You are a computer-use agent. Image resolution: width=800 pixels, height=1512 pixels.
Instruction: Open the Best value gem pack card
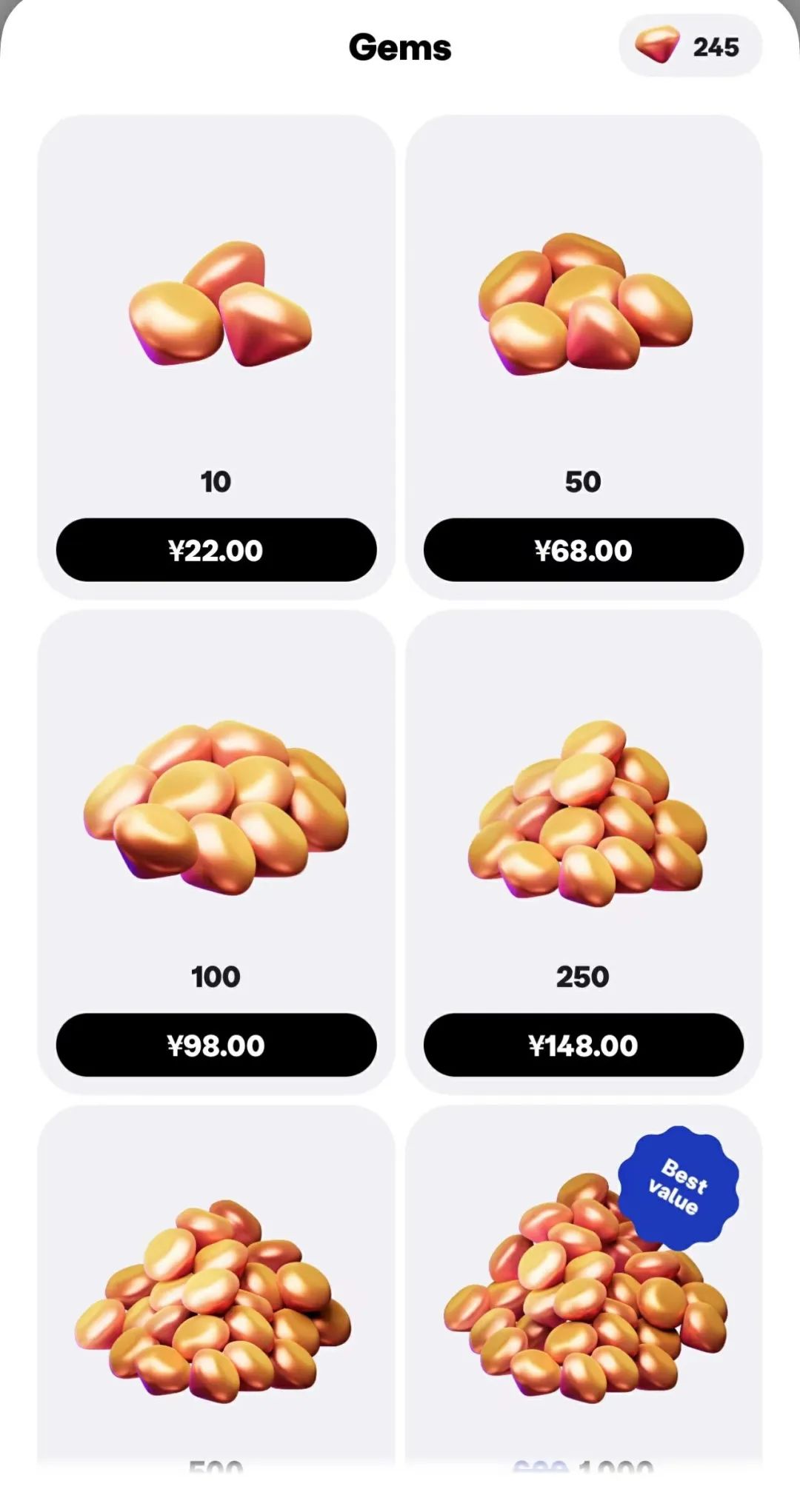tap(584, 1308)
